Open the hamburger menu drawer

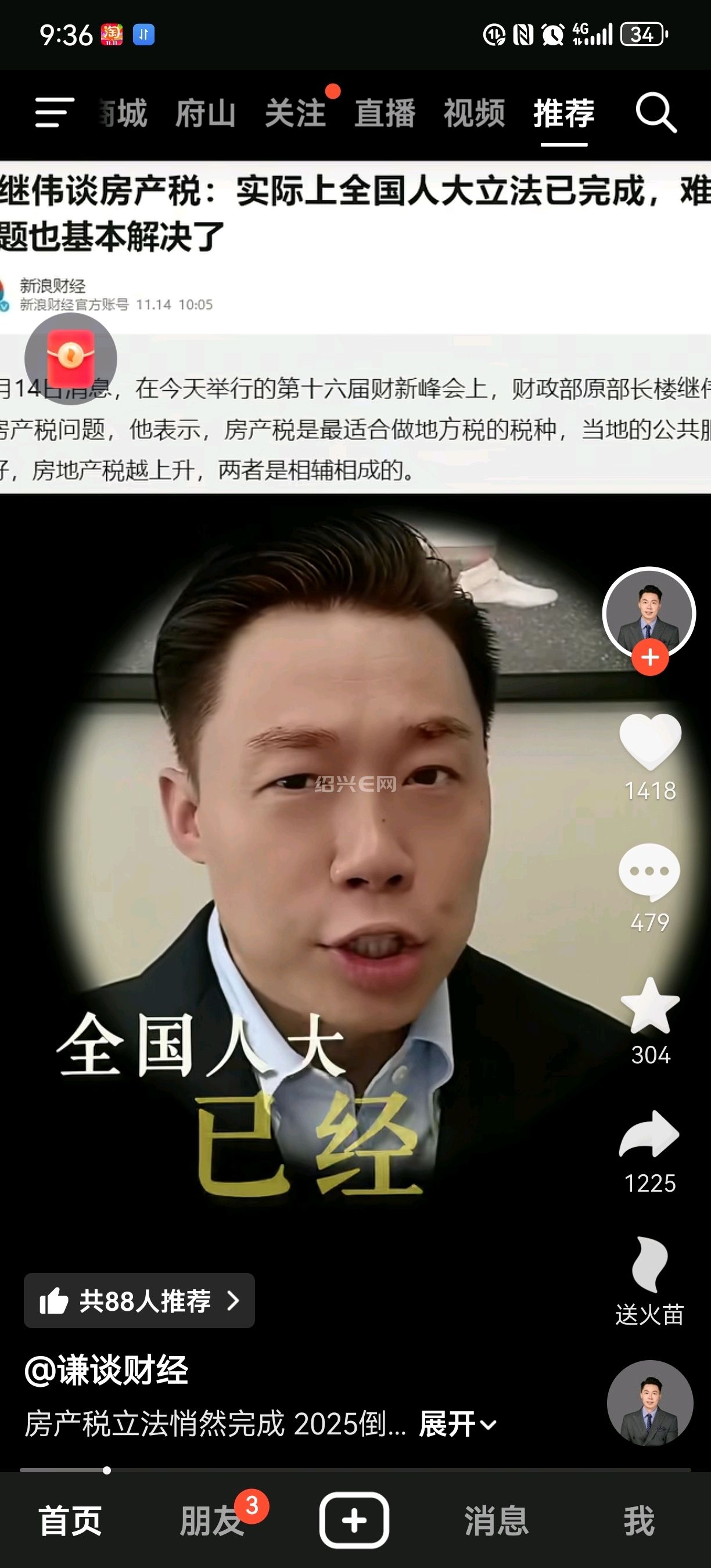coord(54,113)
